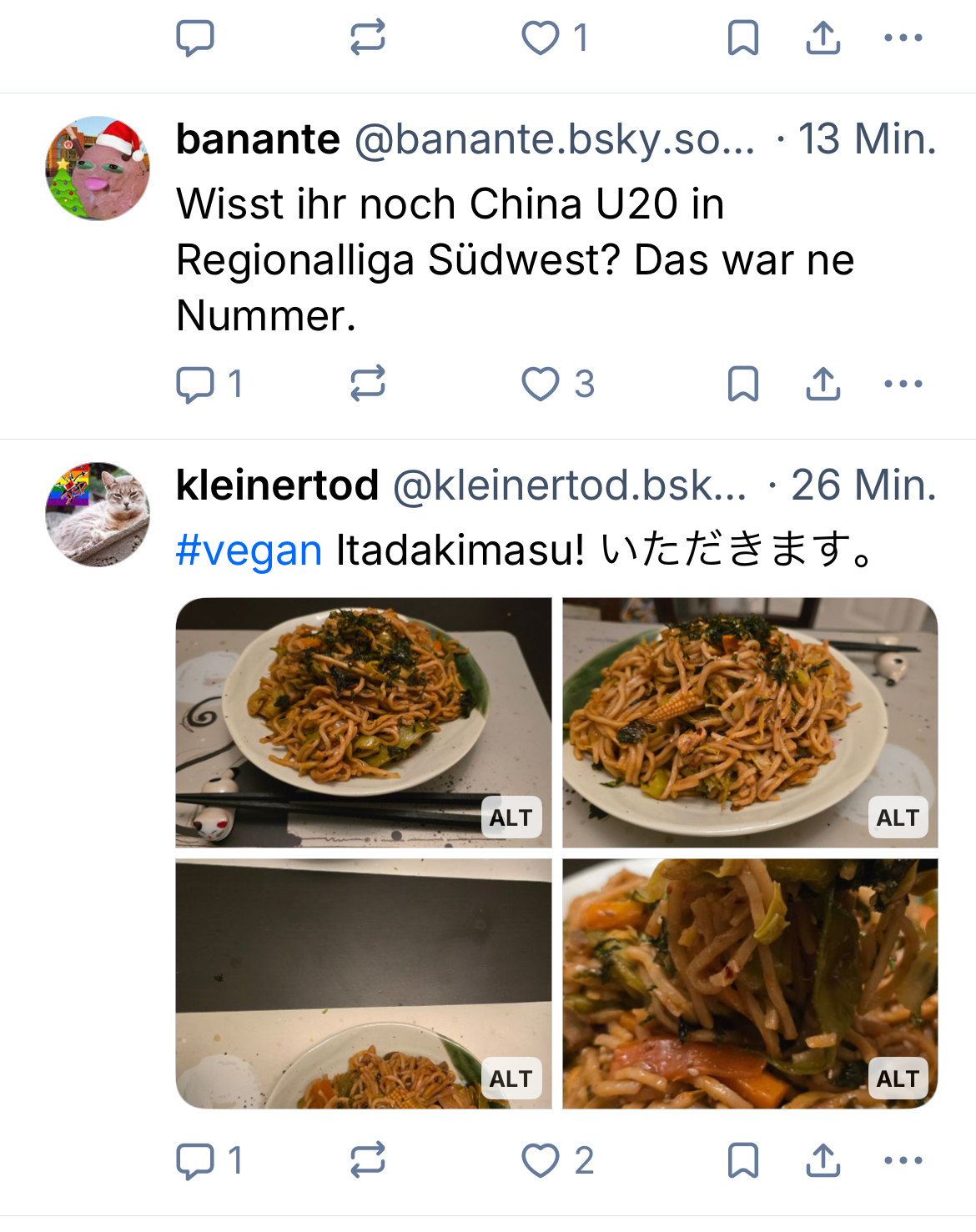Like banante's China U20 post
976x1232 pixels.
pos(541,385)
